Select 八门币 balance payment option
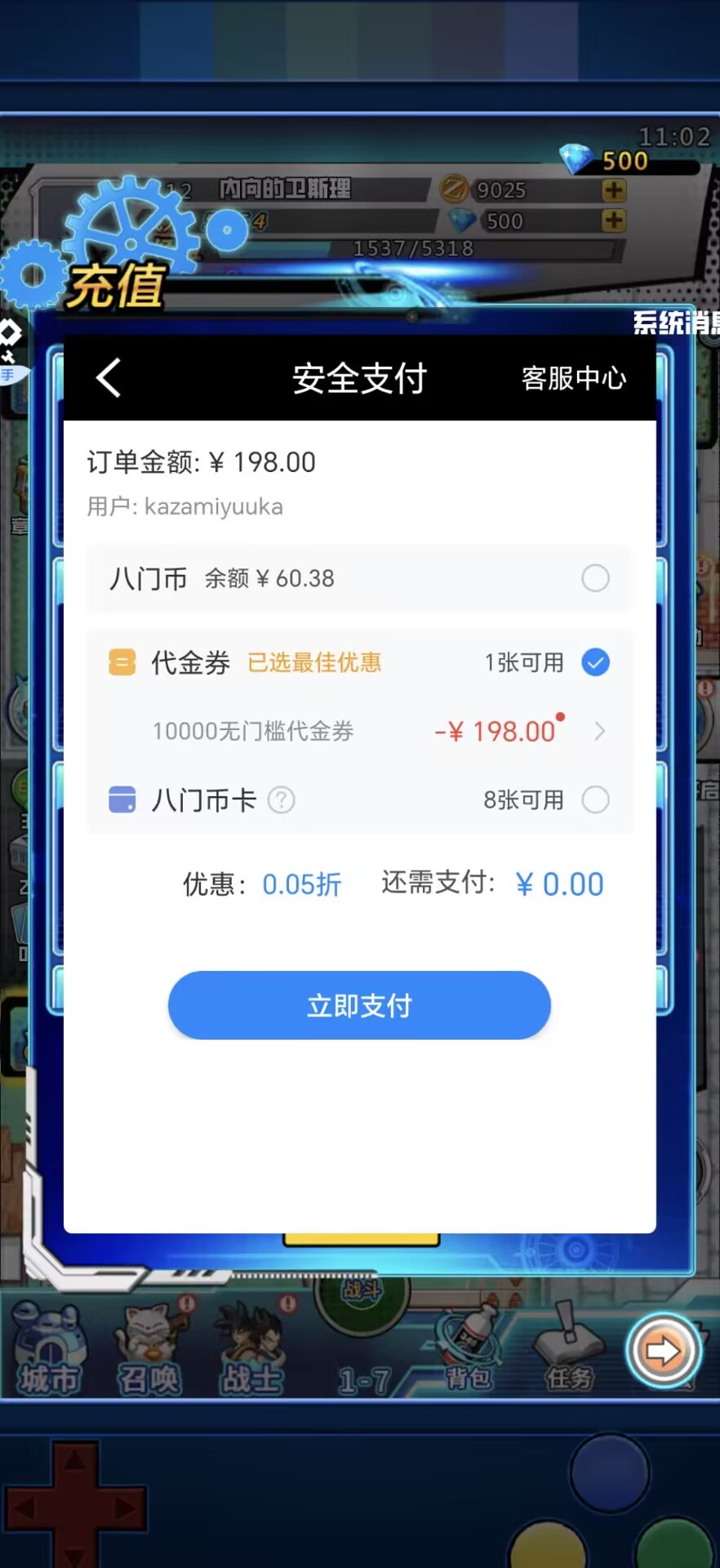 [595, 578]
